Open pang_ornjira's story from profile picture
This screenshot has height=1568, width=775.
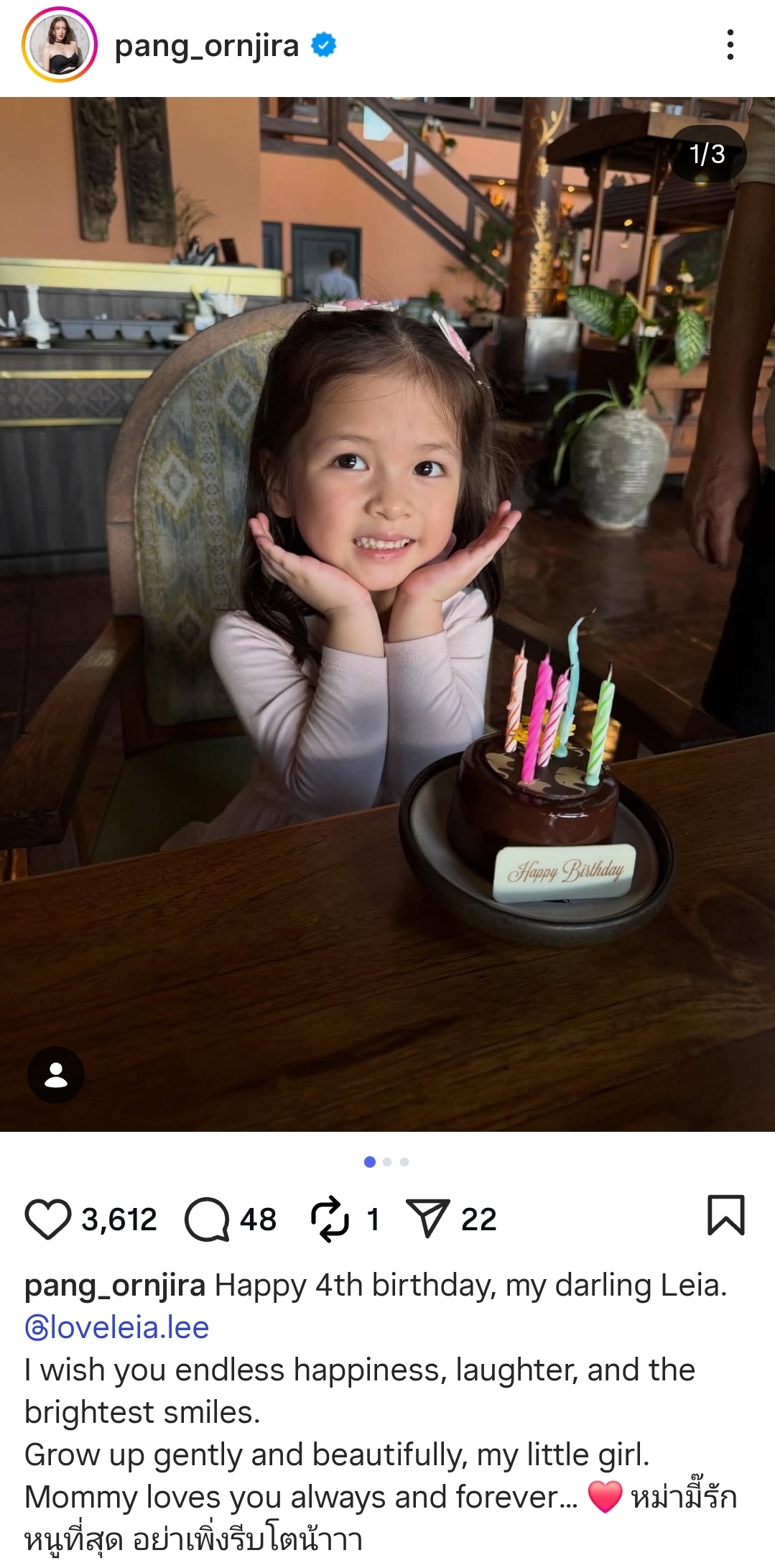coord(59,45)
